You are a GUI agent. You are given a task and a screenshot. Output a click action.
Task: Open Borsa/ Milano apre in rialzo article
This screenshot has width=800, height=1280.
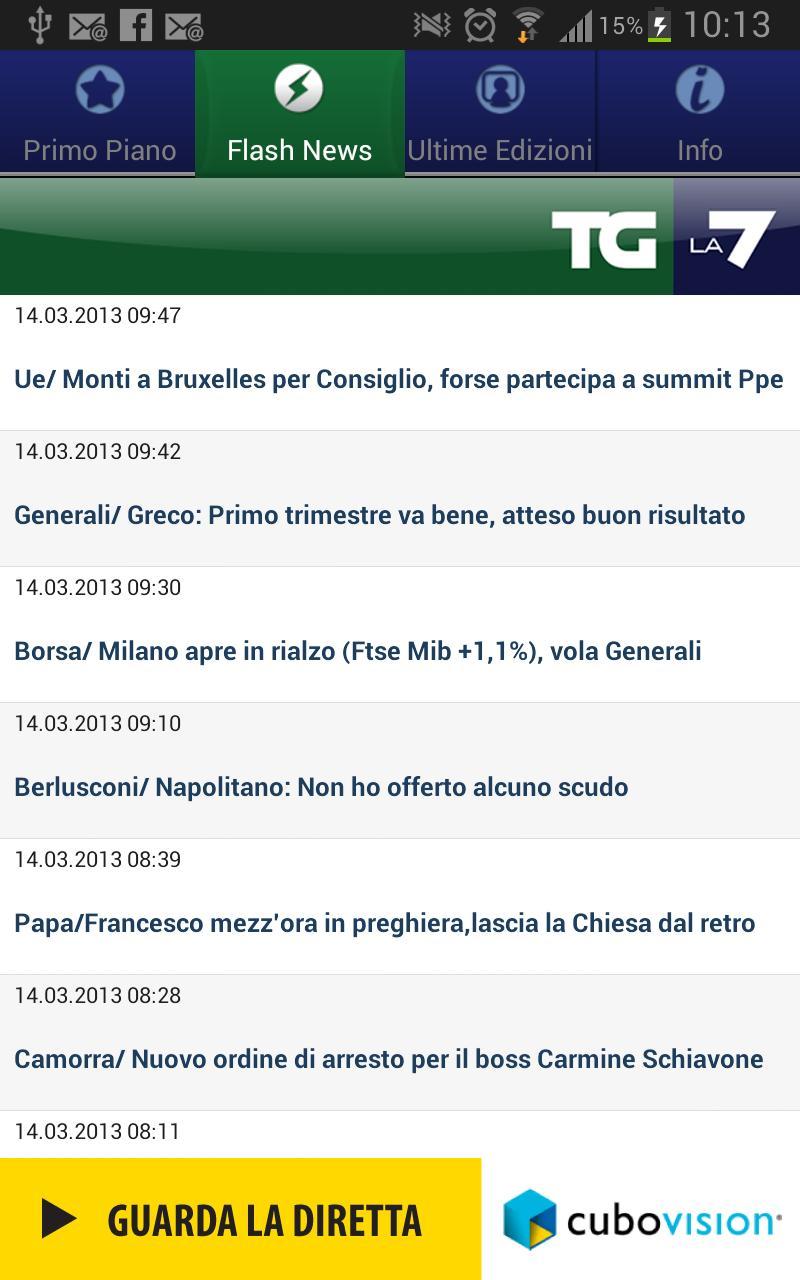coord(358,651)
